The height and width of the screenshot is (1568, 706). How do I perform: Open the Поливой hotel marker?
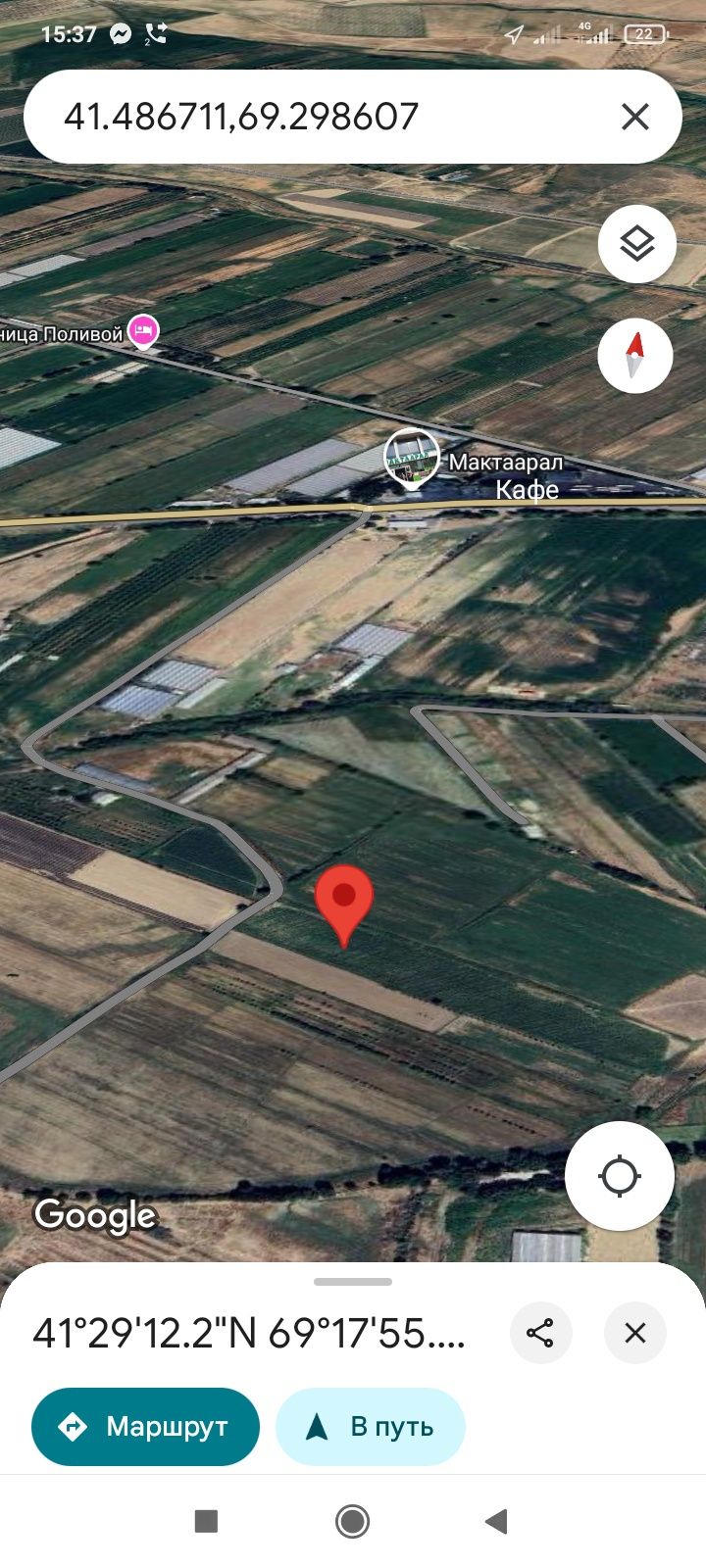(143, 331)
